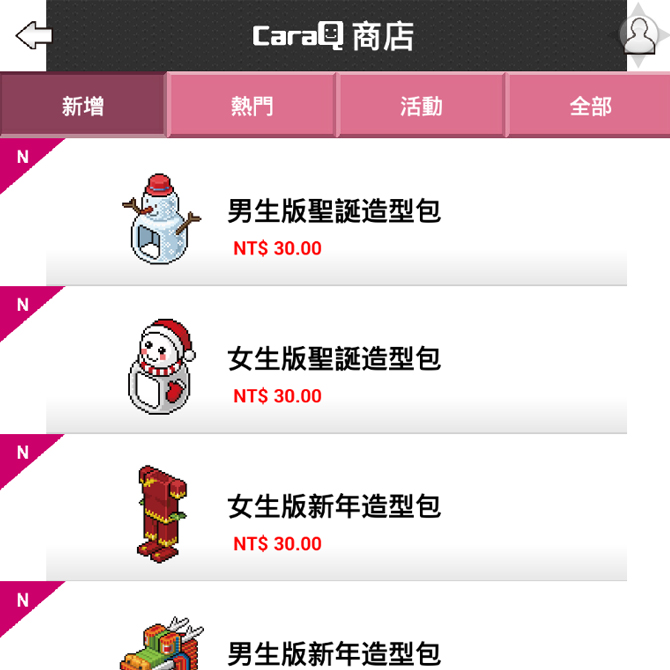Viewport: 670px width, 670px height.
Task: Switch to the 全部 tab
Action: (x=590, y=105)
